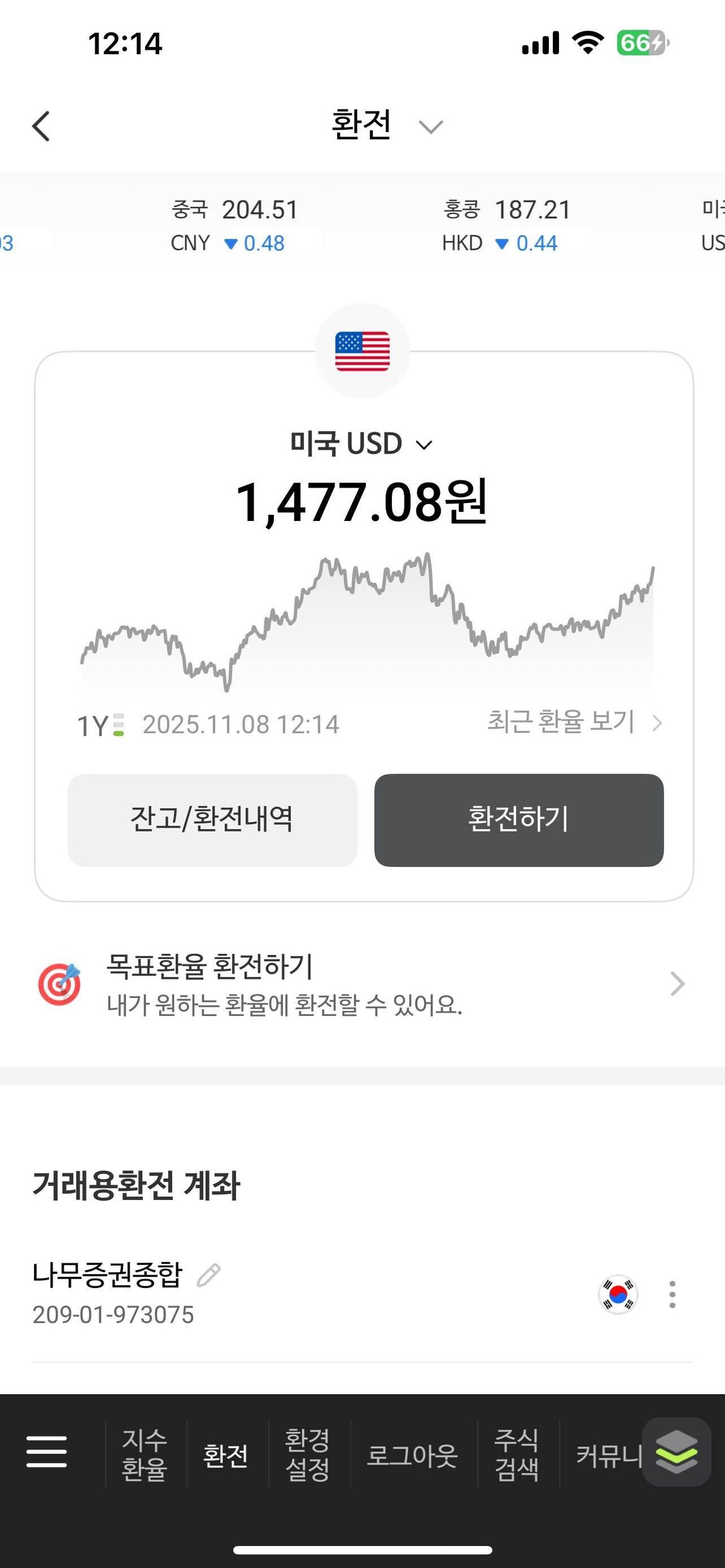The height and width of the screenshot is (1568, 725).
Task: Open 잔고/환전내역
Action: (x=212, y=820)
